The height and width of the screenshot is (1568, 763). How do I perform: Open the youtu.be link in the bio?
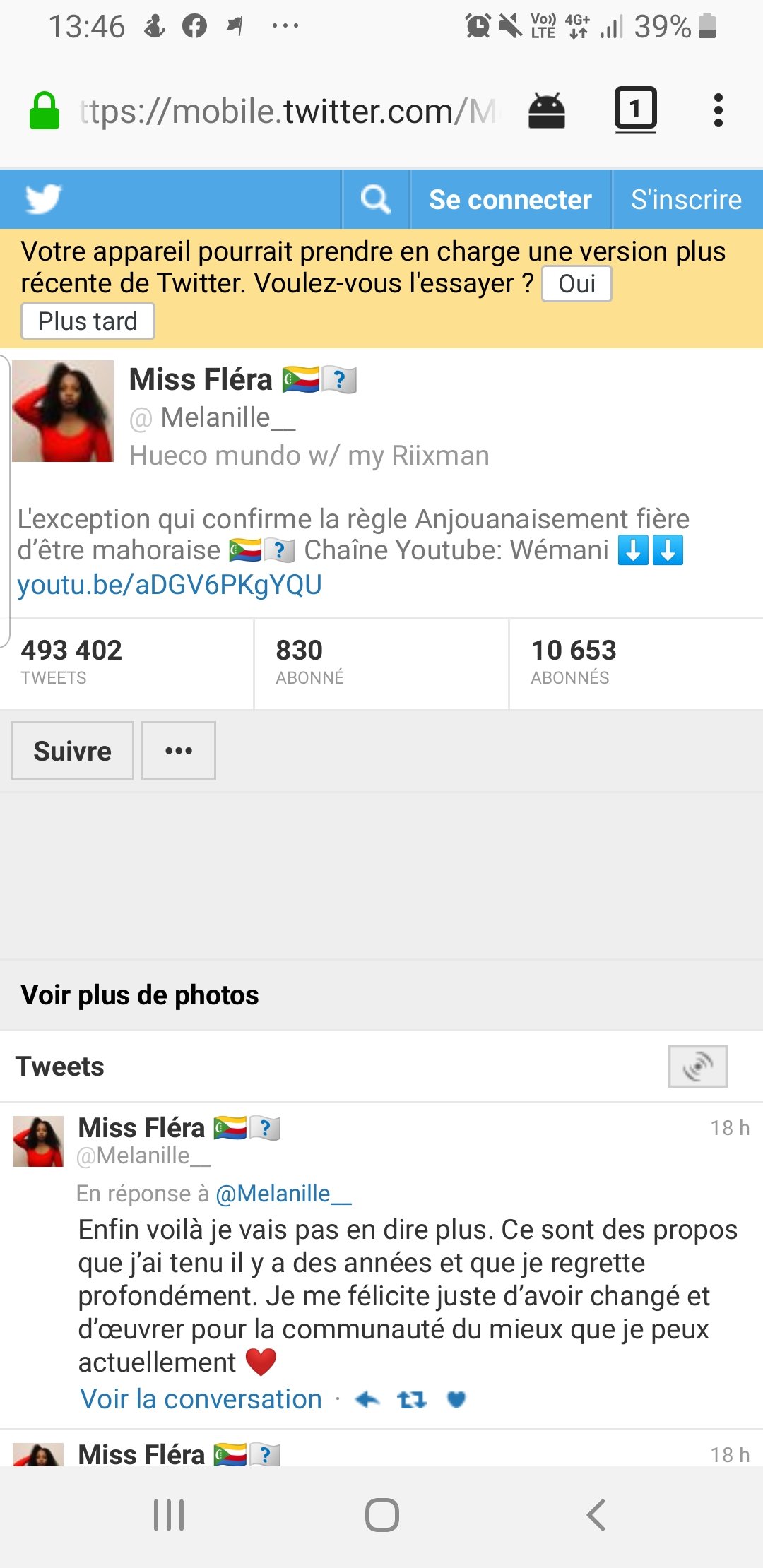(x=170, y=585)
